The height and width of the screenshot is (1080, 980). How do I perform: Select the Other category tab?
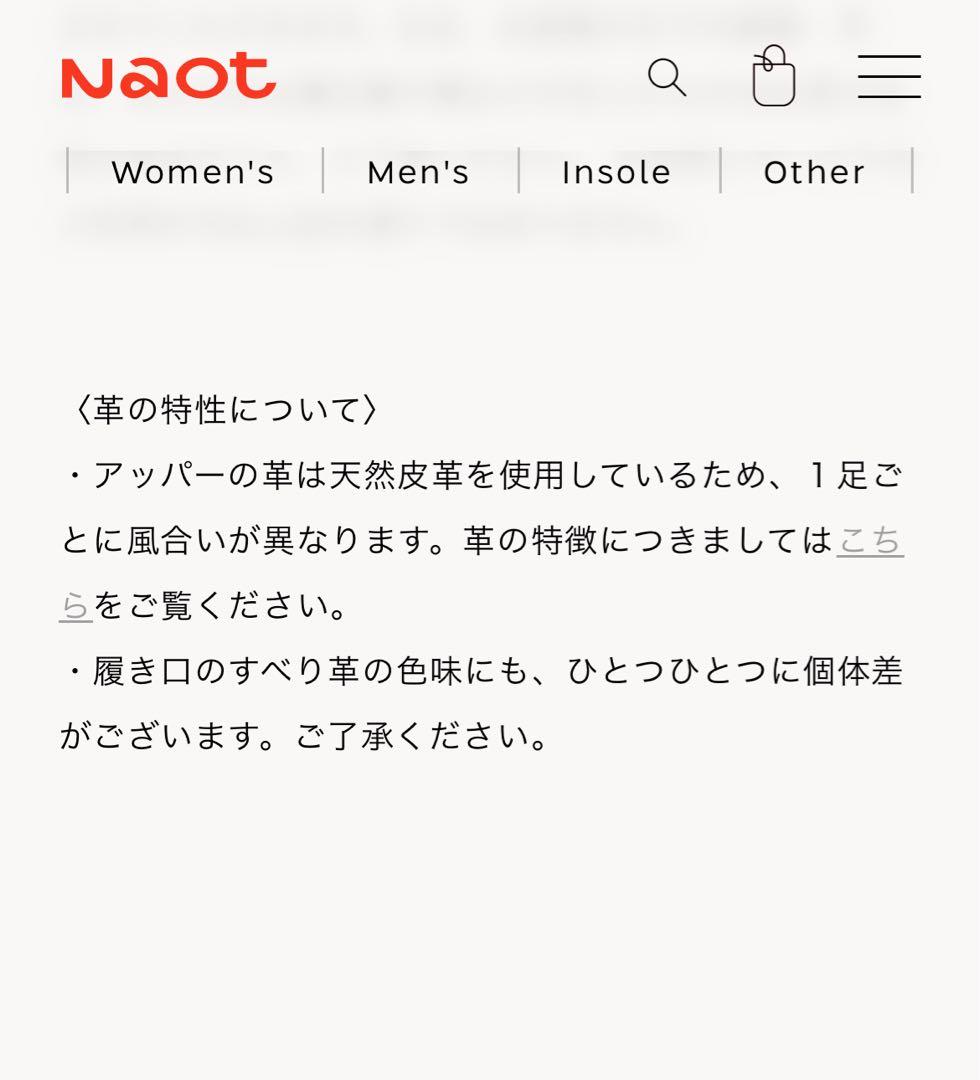[814, 172]
